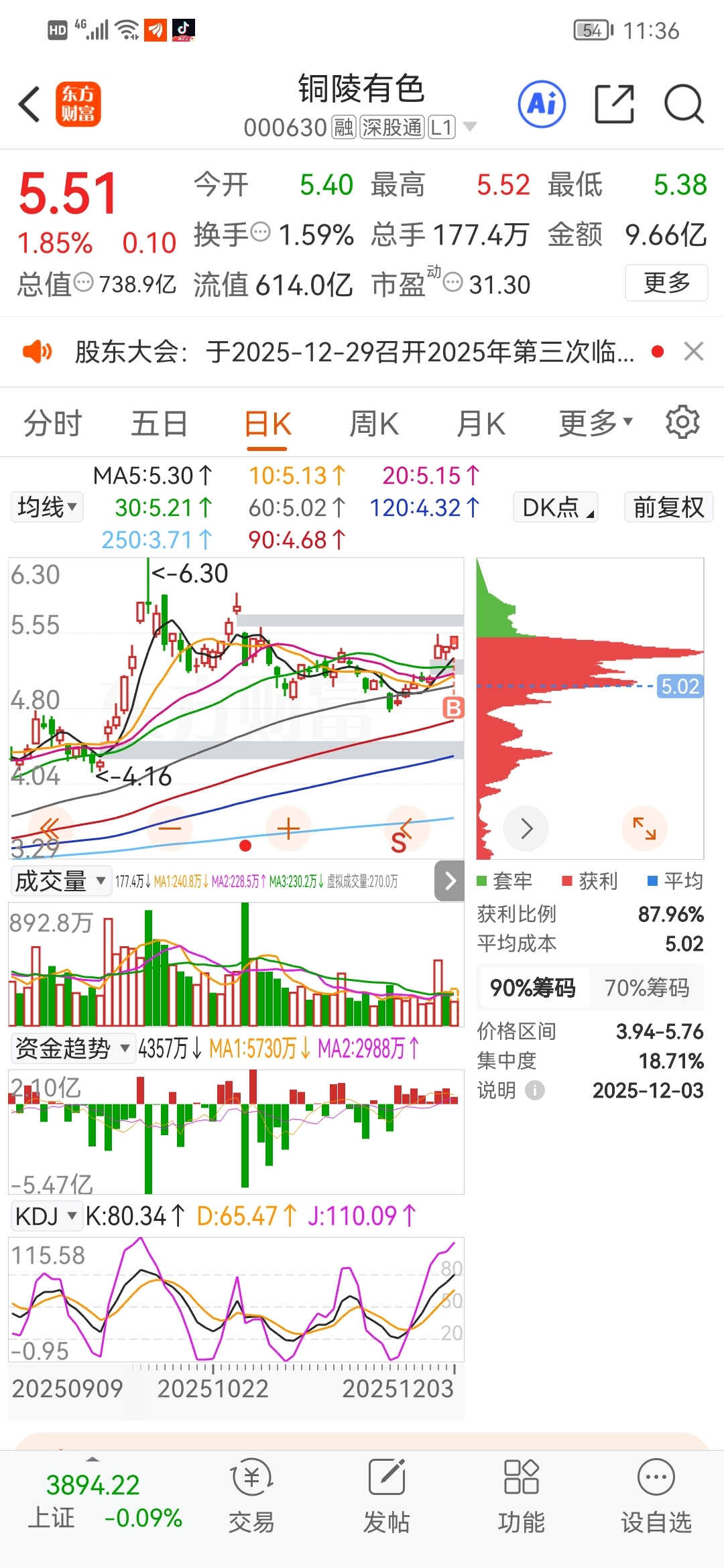The height and width of the screenshot is (1568, 724).
Task: Switch to 70%筹码 view
Action: [647, 988]
